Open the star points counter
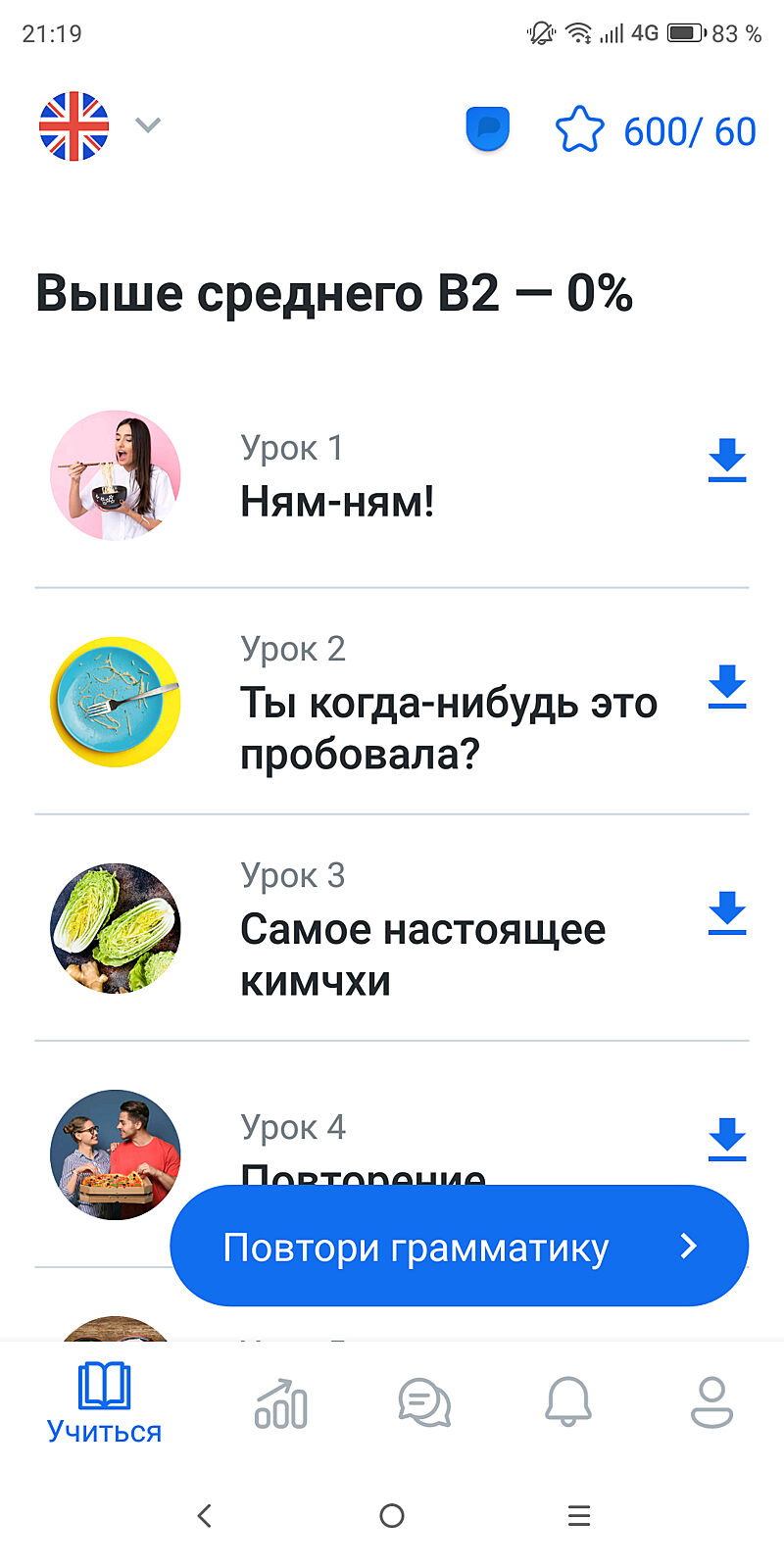This screenshot has width=784, height=1568. 657,131
